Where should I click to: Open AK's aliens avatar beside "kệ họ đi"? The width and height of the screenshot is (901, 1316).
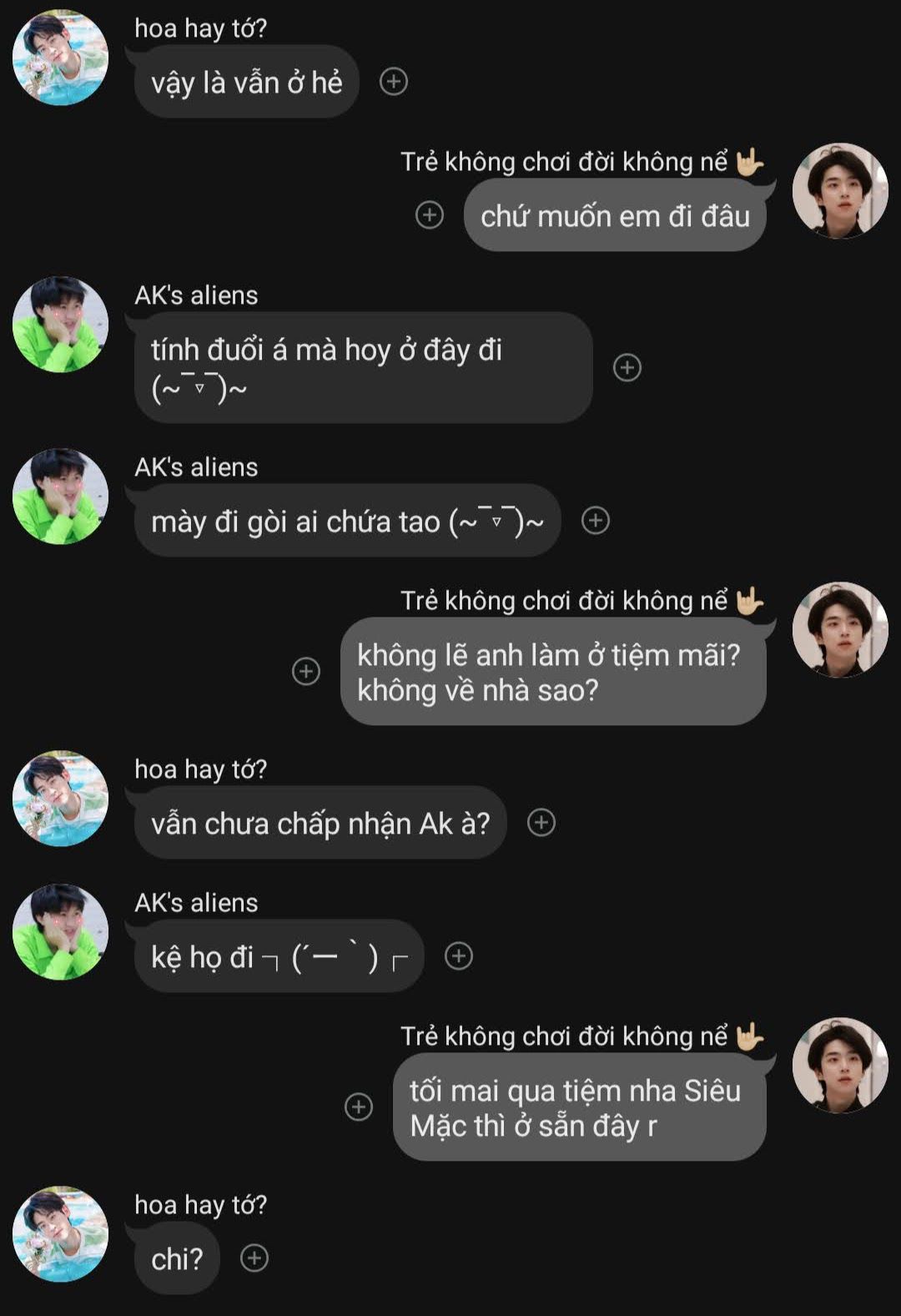[x=60, y=931]
